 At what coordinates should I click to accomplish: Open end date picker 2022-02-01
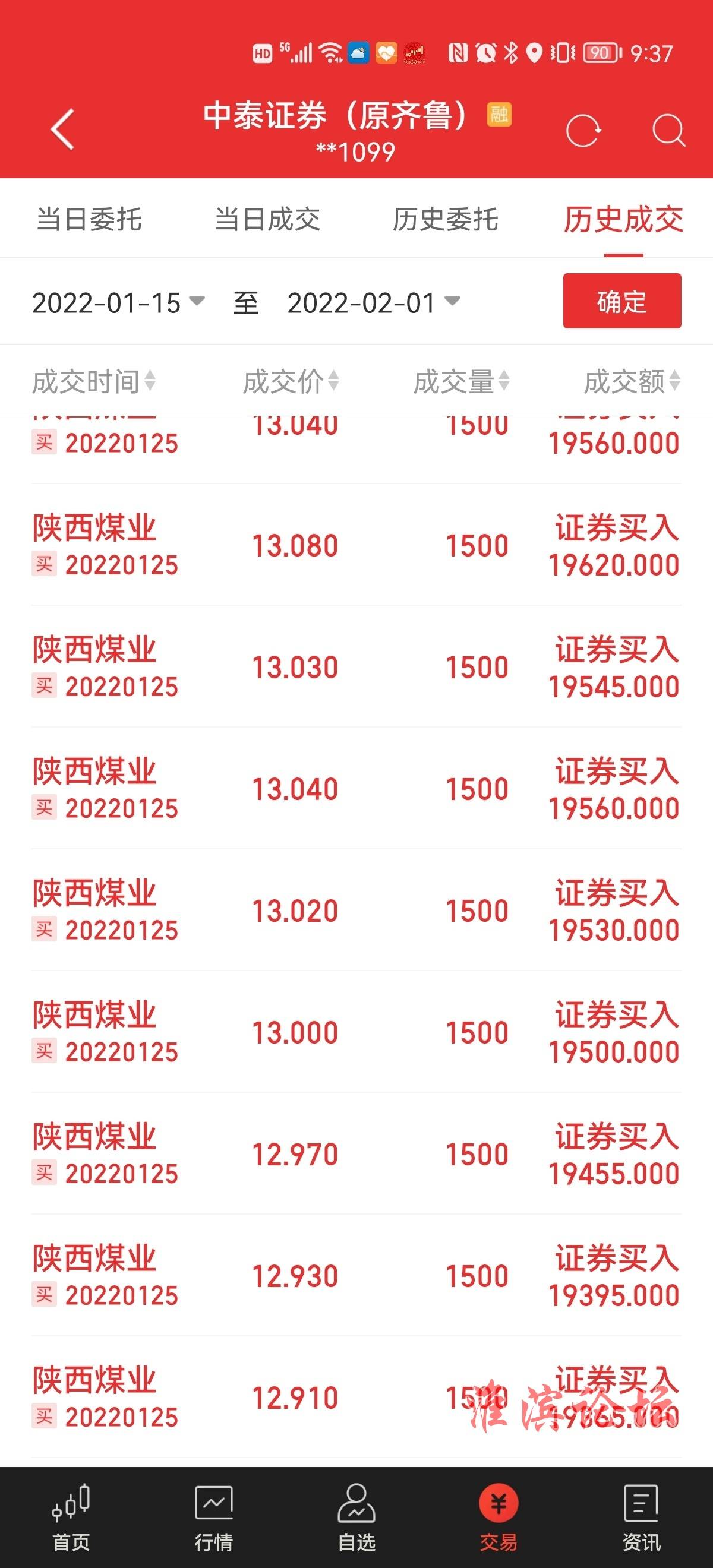[373, 302]
